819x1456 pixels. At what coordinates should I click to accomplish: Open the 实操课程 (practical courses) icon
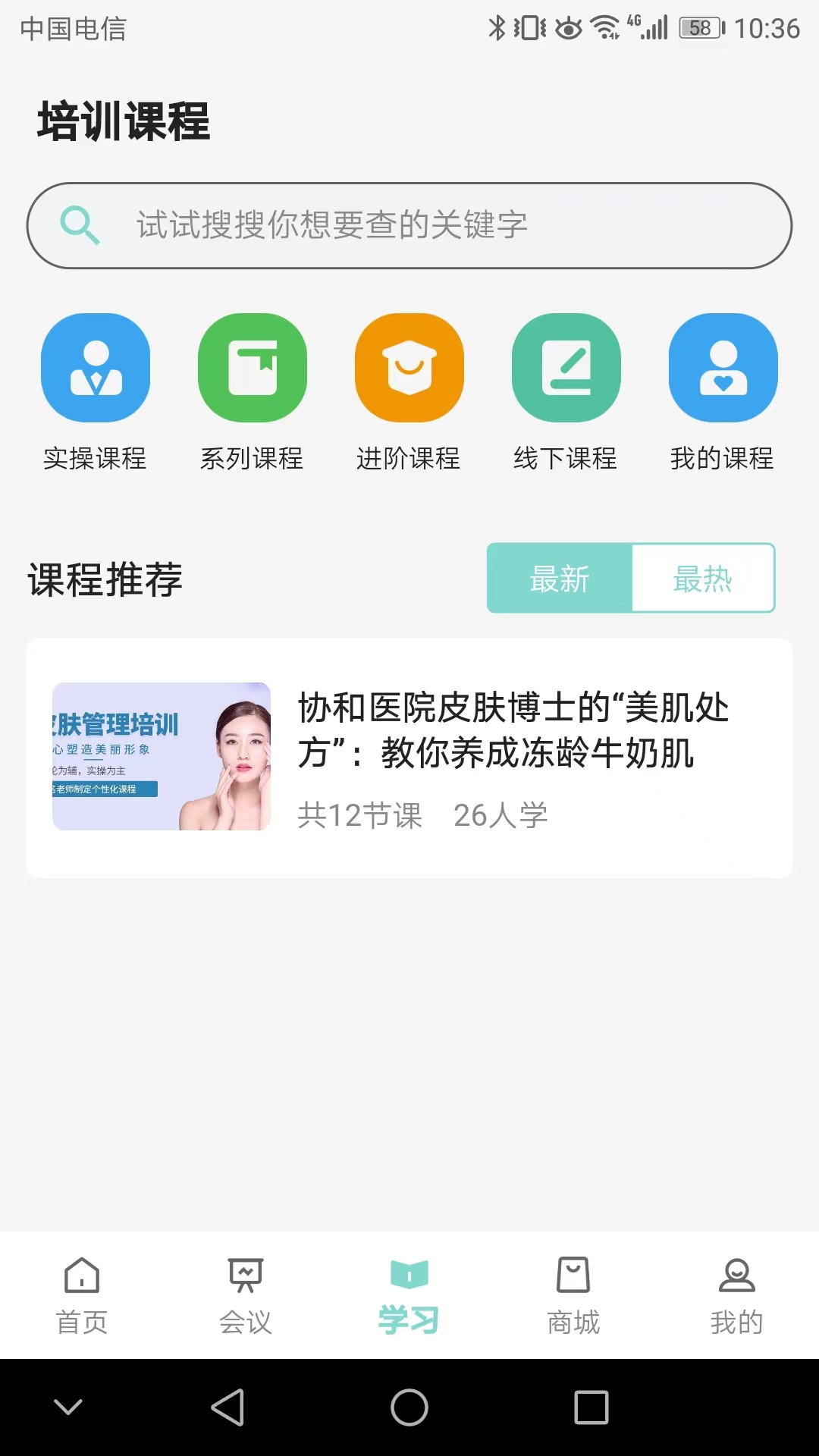coord(96,368)
